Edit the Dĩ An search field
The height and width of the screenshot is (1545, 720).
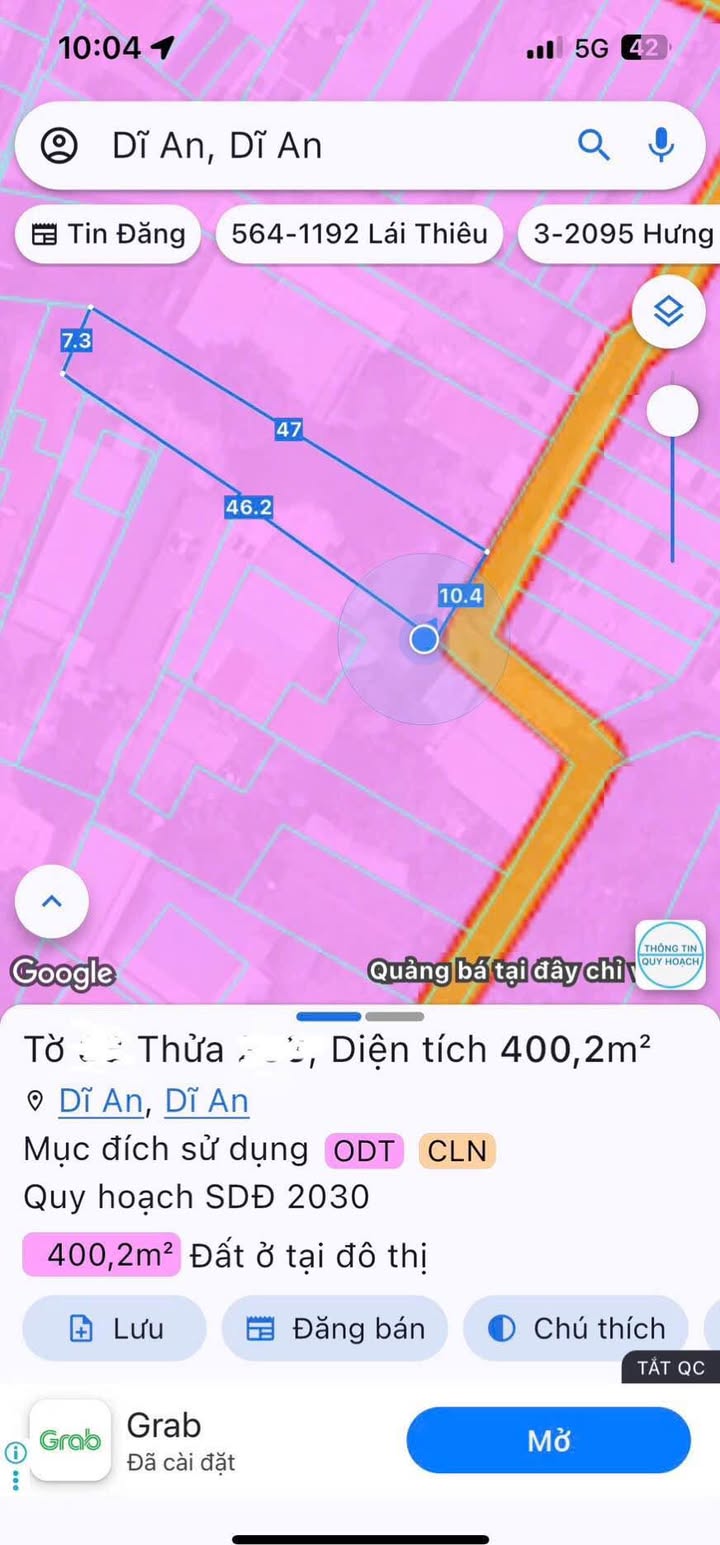click(x=300, y=146)
